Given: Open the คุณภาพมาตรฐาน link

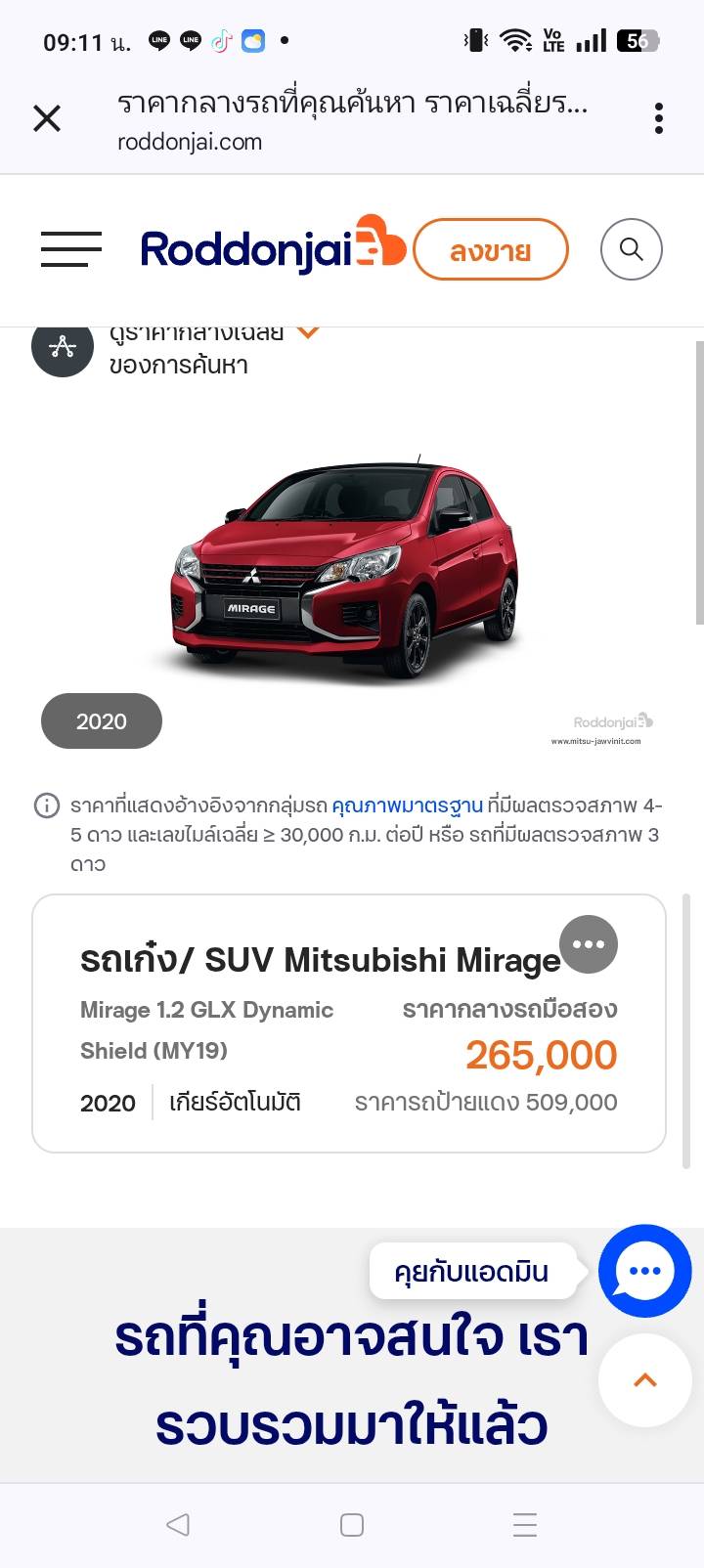Looking at the screenshot, I should pos(407,806).
